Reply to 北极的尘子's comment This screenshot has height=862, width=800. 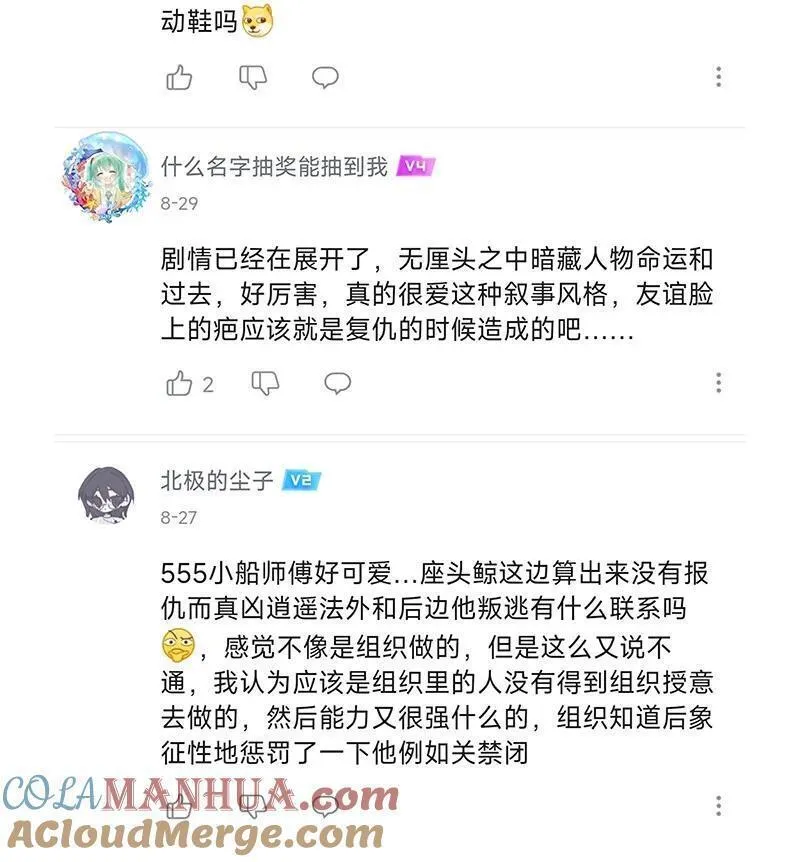coord(325,806)
